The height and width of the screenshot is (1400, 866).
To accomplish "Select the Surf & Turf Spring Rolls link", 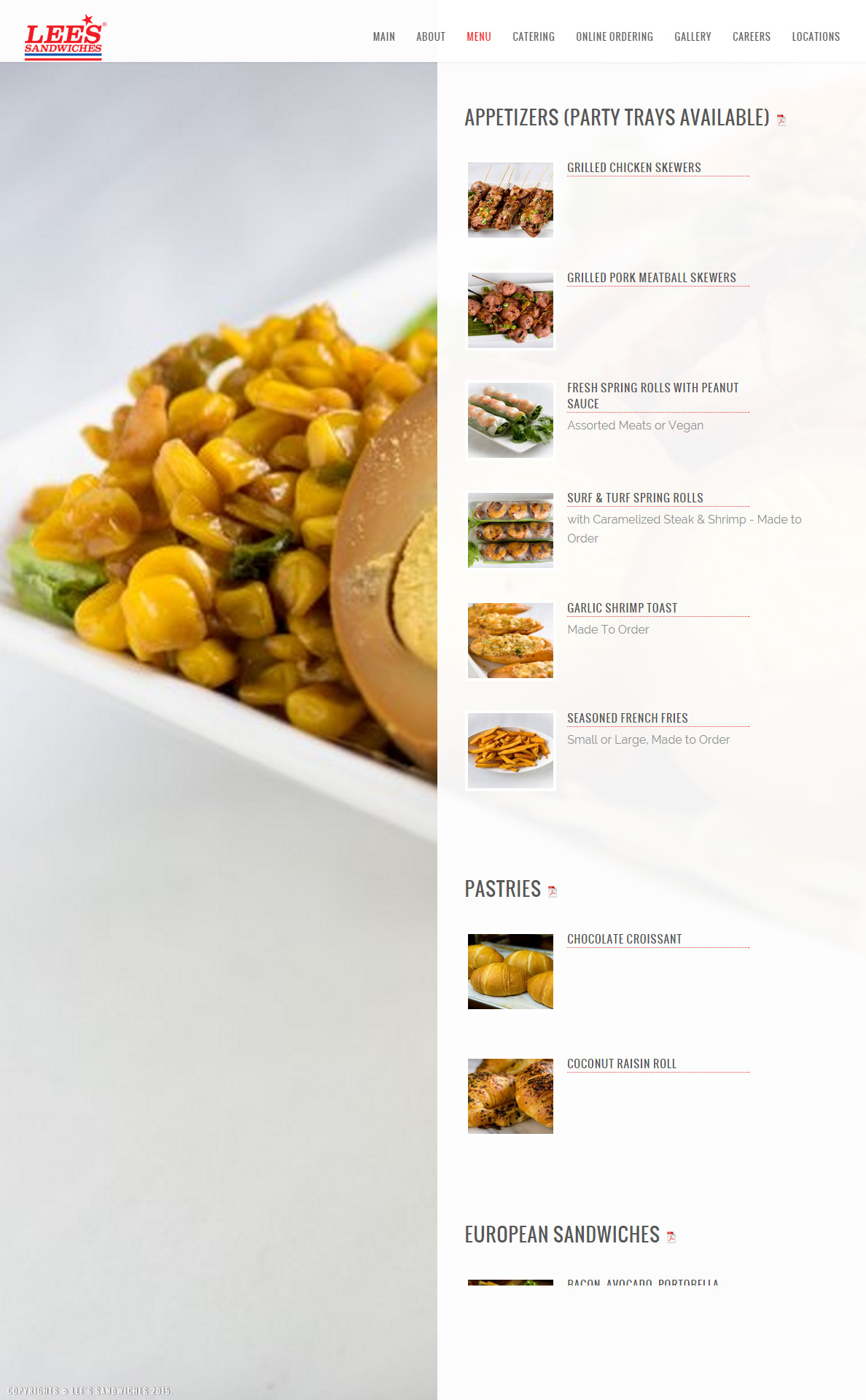I will [635, 498].
